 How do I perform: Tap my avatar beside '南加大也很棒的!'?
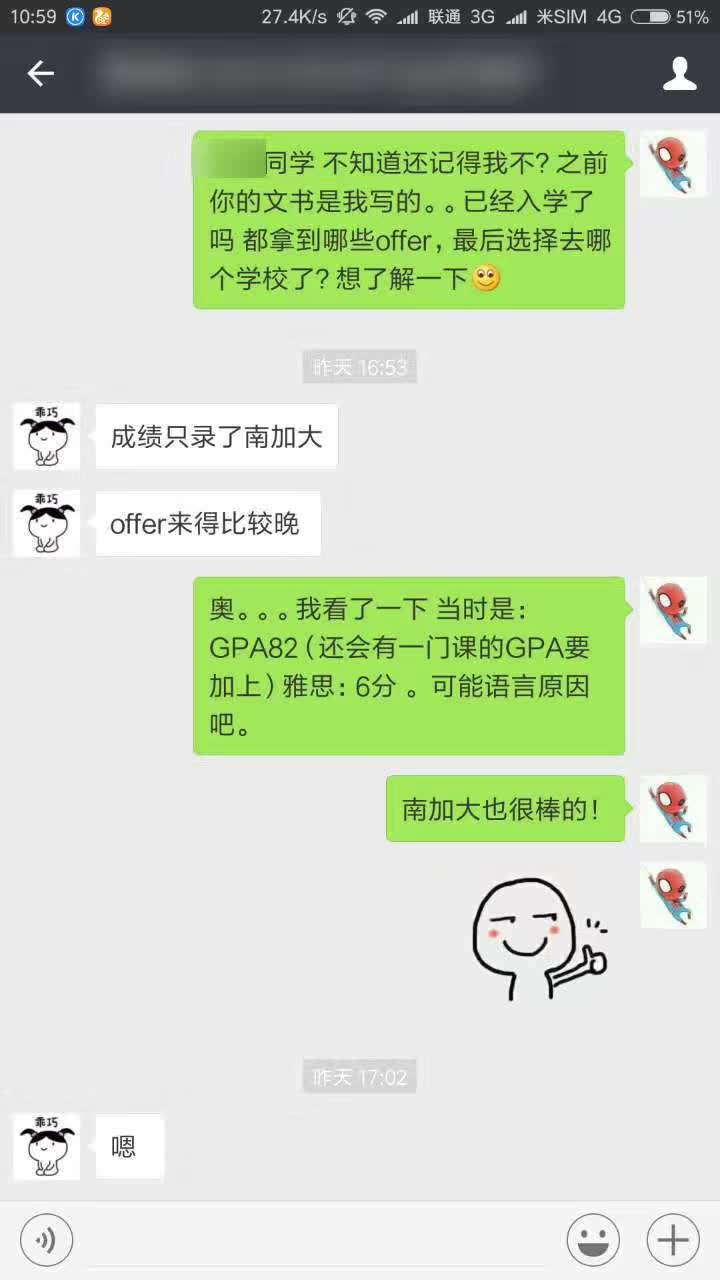[672, 809]
